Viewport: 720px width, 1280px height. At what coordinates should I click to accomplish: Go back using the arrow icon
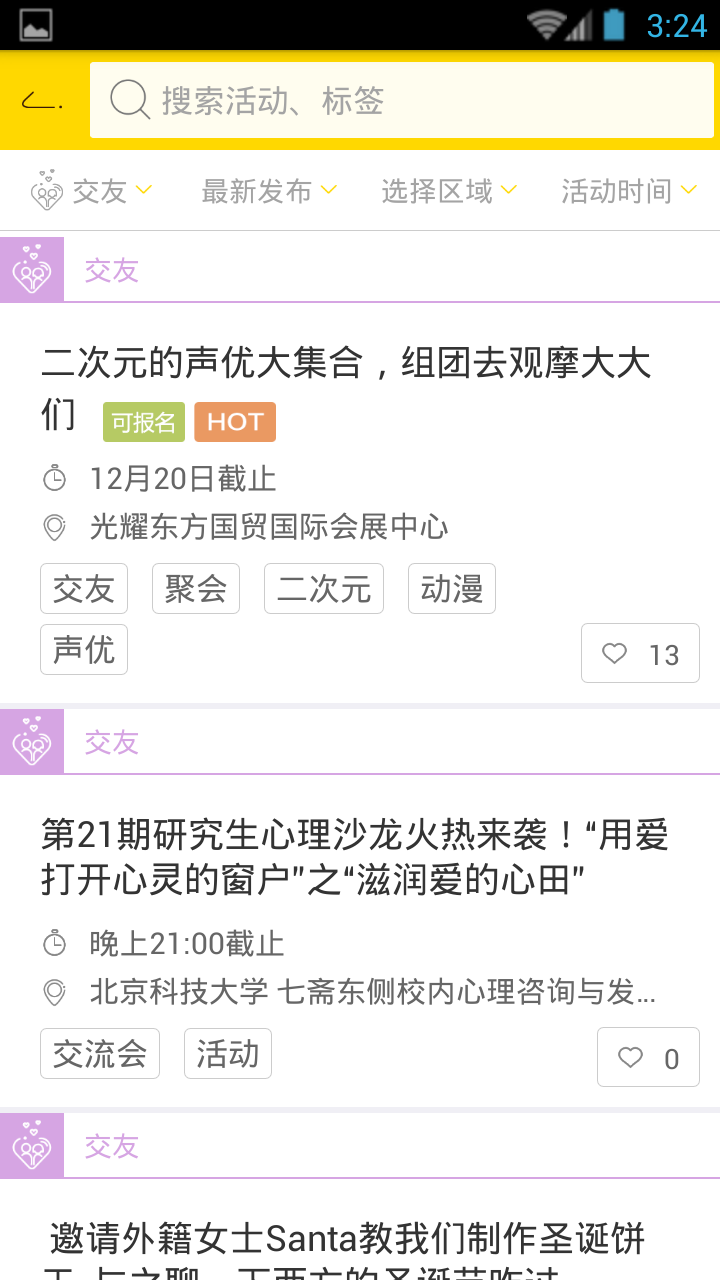43,101
